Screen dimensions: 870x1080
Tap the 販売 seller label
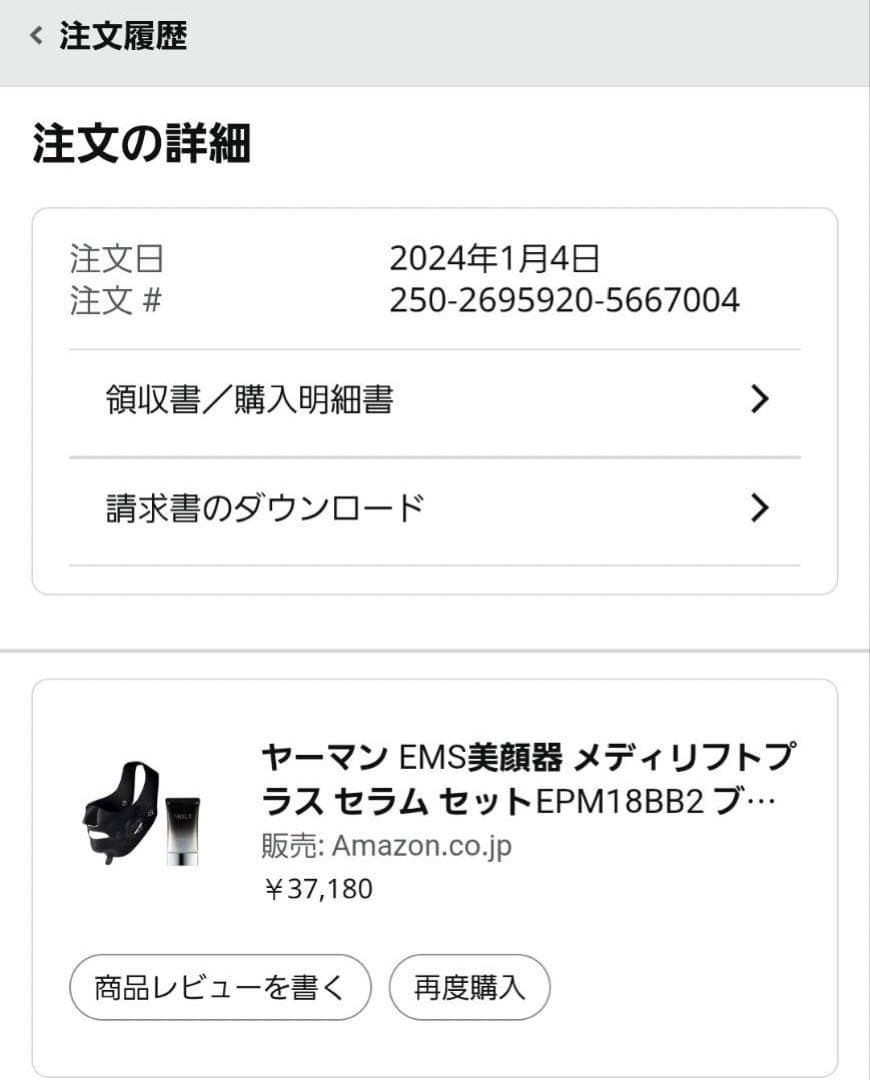[x=290, y=845]
